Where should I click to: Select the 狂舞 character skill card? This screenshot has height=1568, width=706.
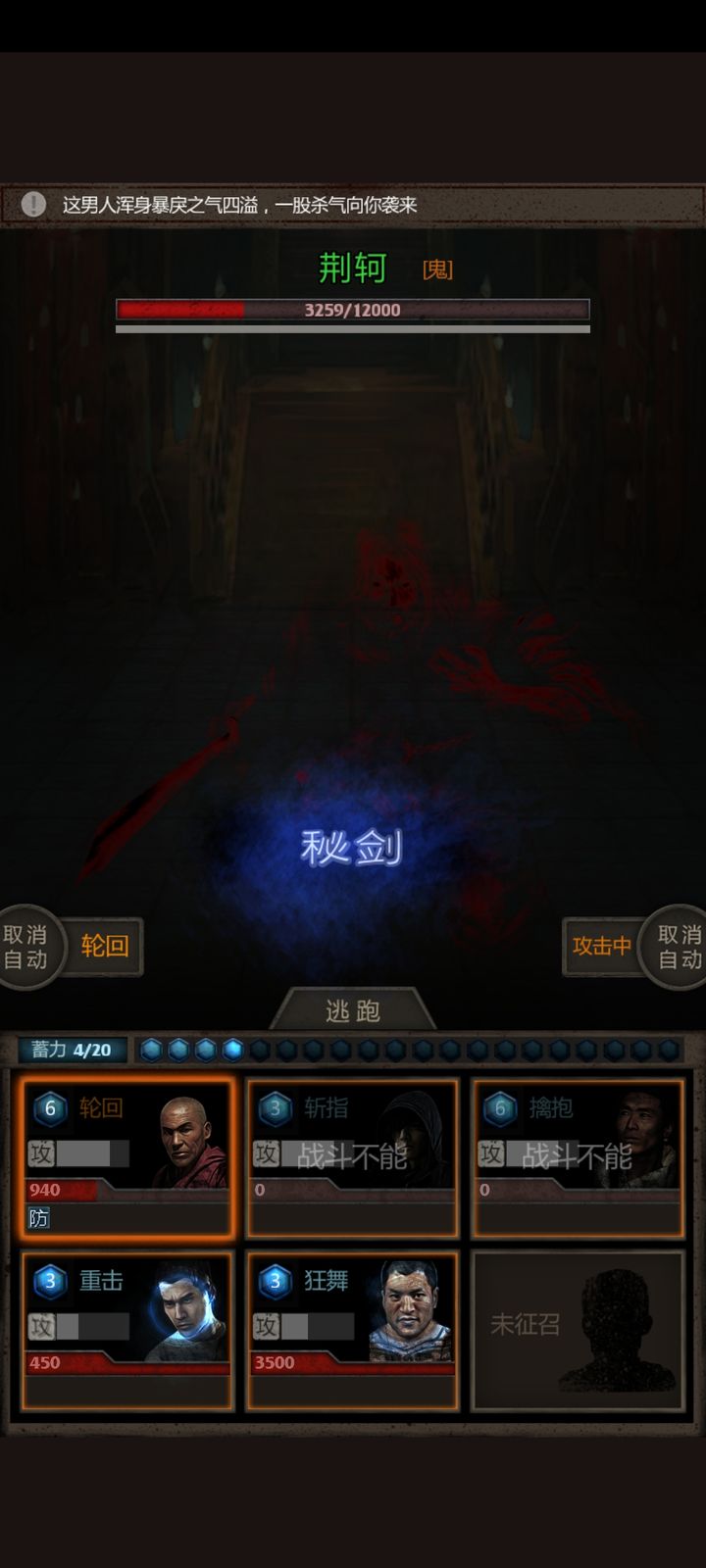point(352,1330)
